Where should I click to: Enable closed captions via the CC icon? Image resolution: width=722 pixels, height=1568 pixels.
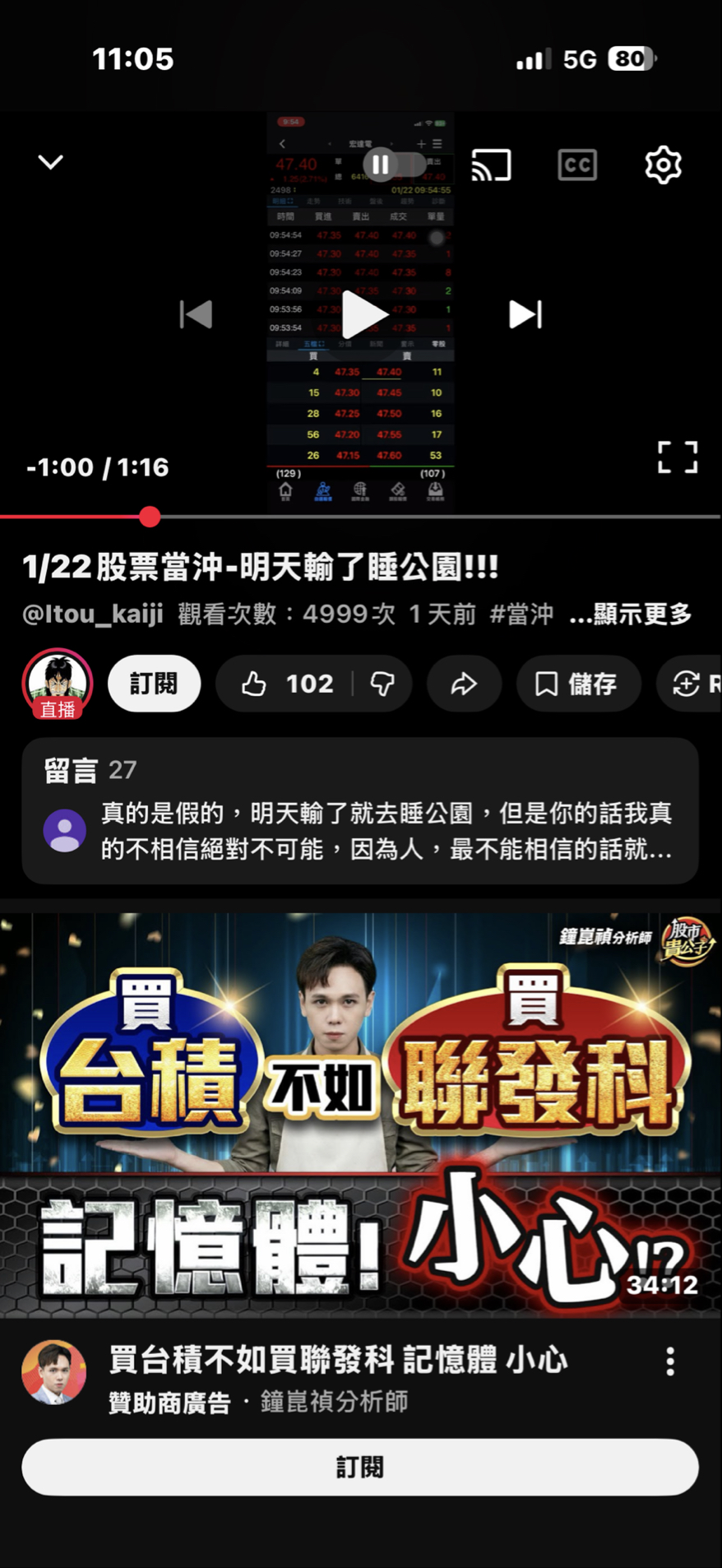pos(576,165)
